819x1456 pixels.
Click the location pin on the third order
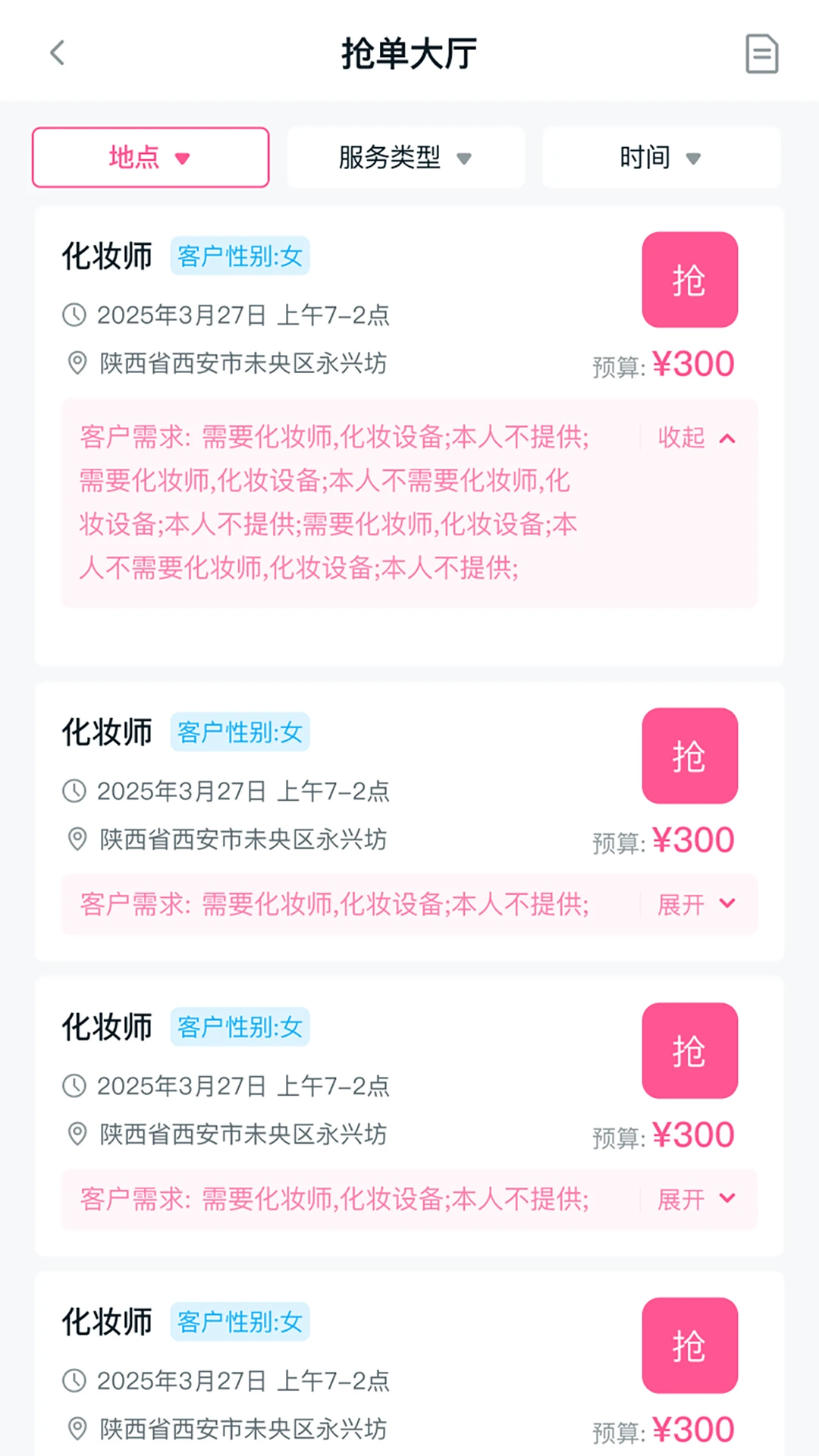(74, 1134)
